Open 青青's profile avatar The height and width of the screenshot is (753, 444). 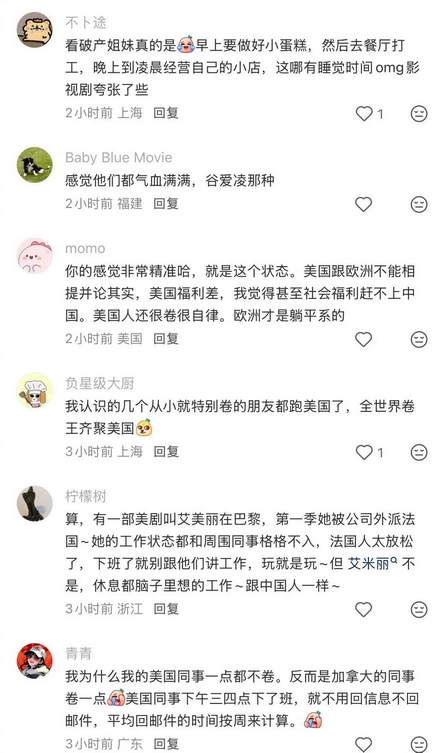(x=35, y=661)
